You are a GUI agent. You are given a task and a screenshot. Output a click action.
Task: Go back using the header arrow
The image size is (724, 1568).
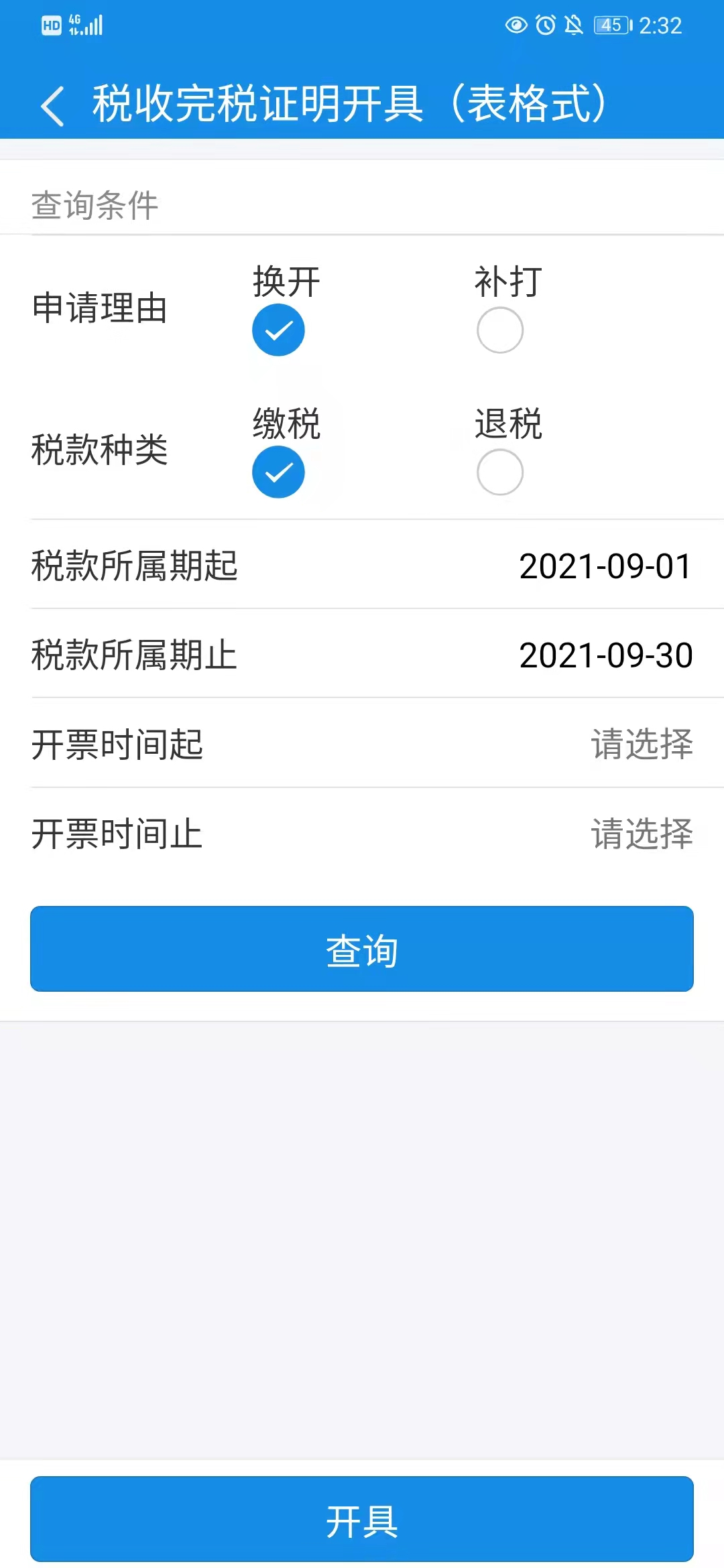52,105
